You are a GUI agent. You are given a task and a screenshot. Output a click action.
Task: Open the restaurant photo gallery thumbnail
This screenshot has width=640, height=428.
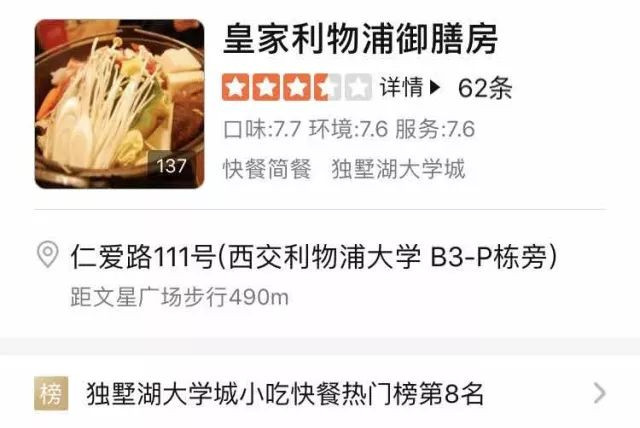tap(119, 104)
